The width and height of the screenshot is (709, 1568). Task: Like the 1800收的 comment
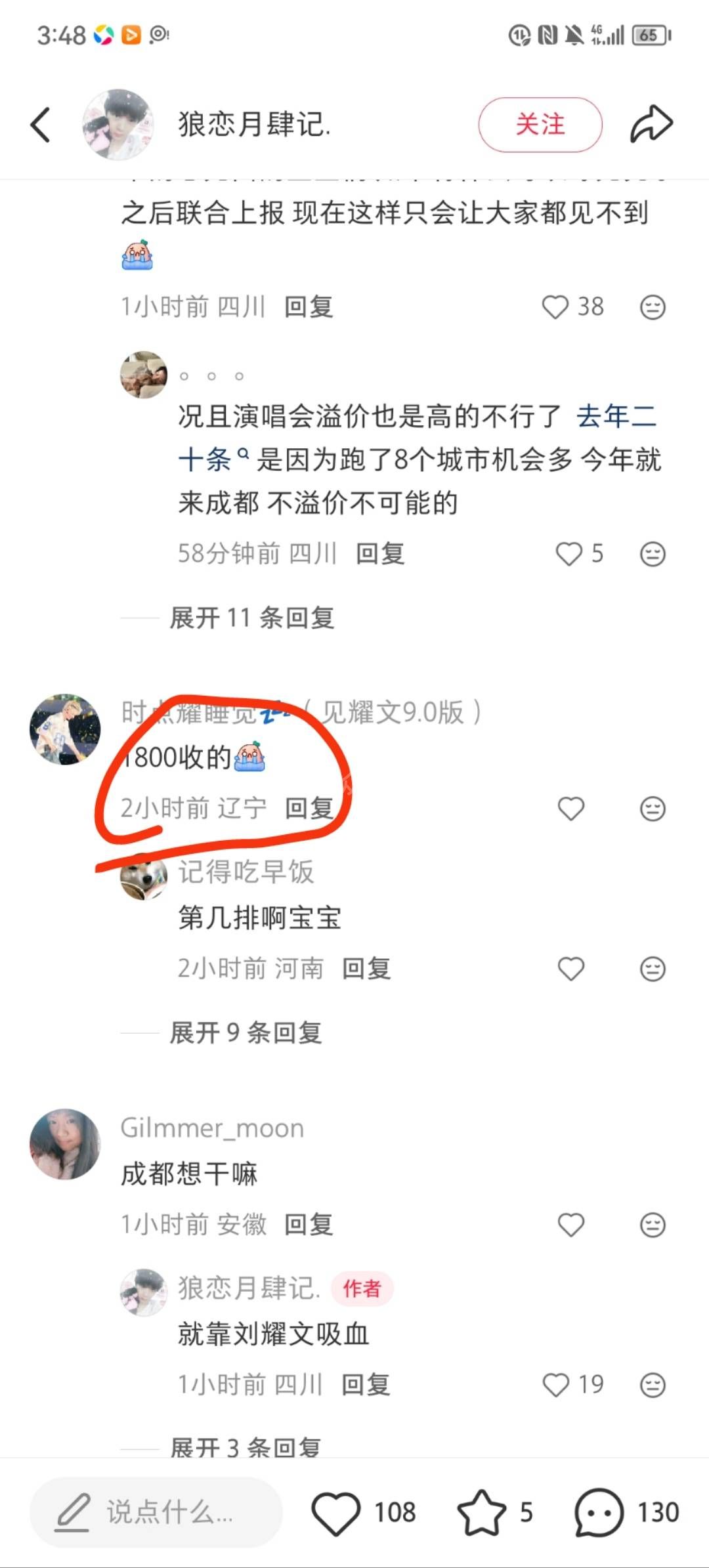click(x=570, y=809)
